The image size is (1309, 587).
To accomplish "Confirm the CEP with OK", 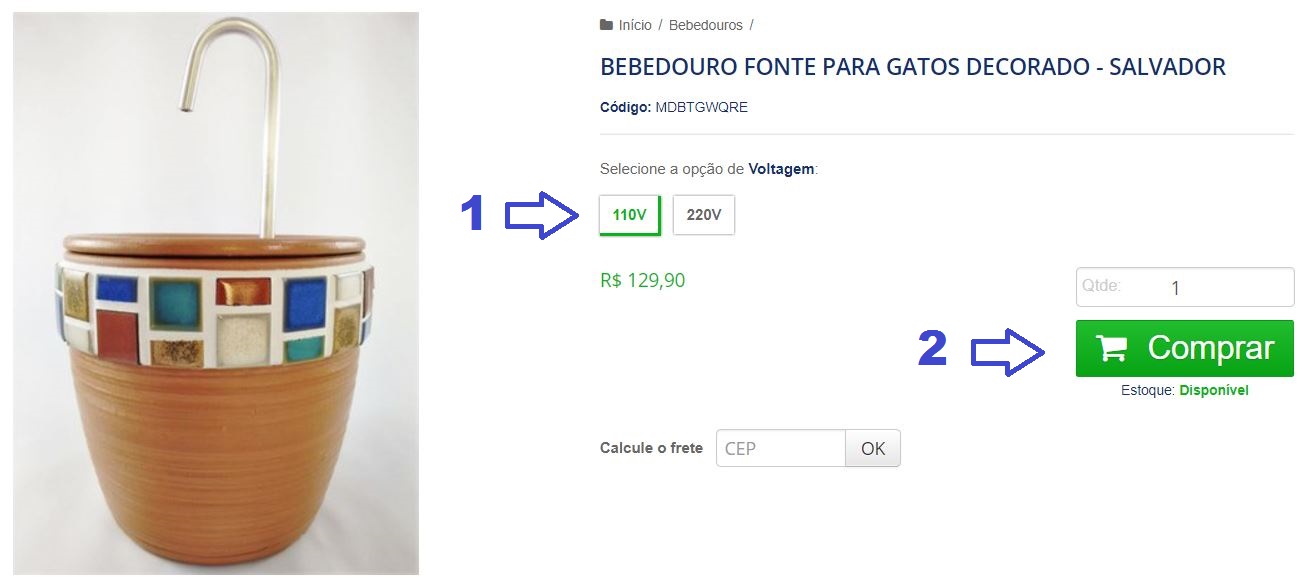I will 873,449.
